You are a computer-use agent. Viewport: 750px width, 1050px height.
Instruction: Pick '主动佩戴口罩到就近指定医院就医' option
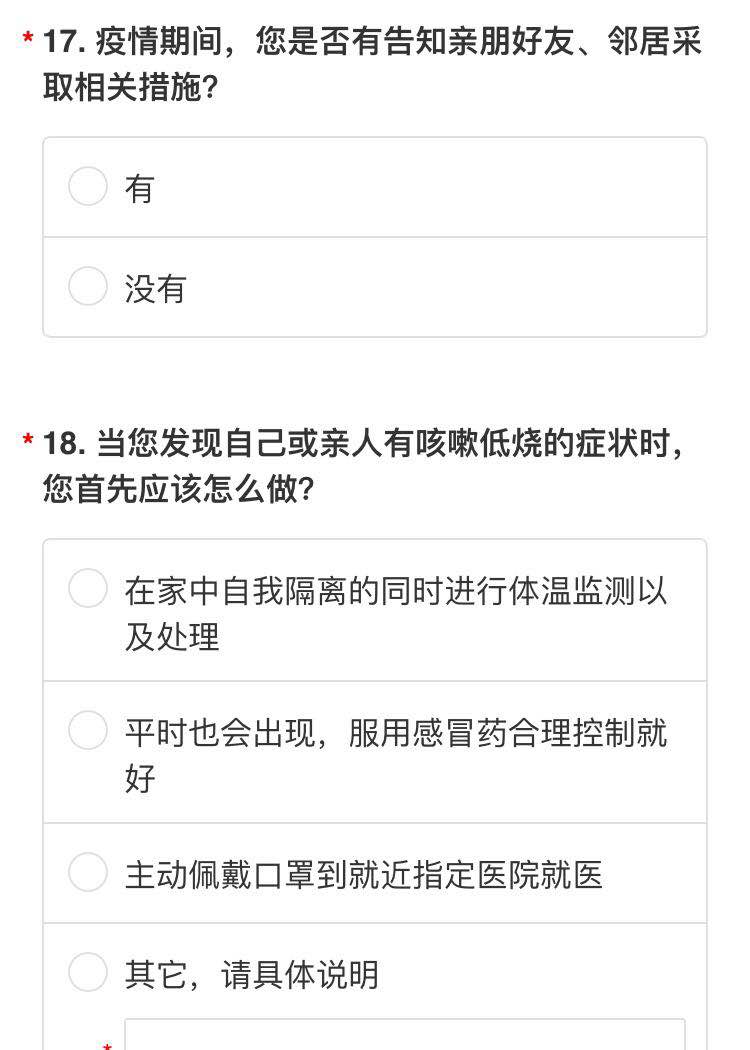coord(88,873)
